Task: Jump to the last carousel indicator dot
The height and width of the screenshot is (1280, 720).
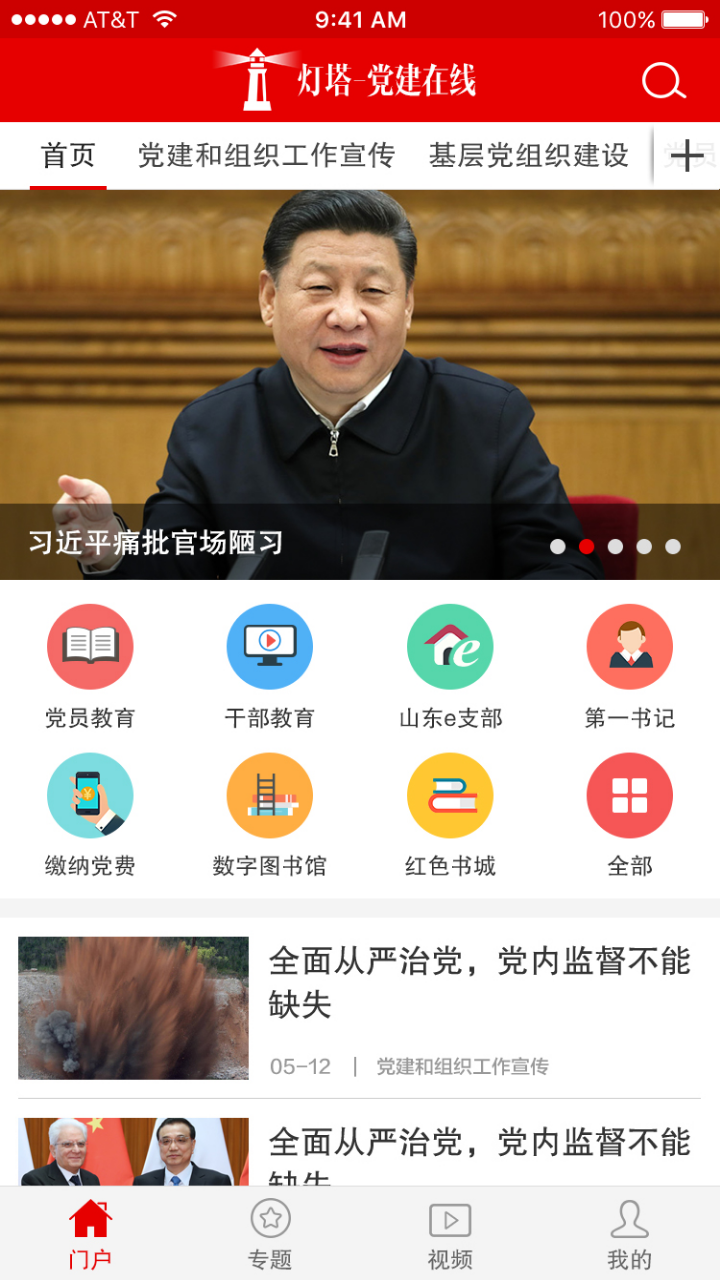Action: pos(673,547)
